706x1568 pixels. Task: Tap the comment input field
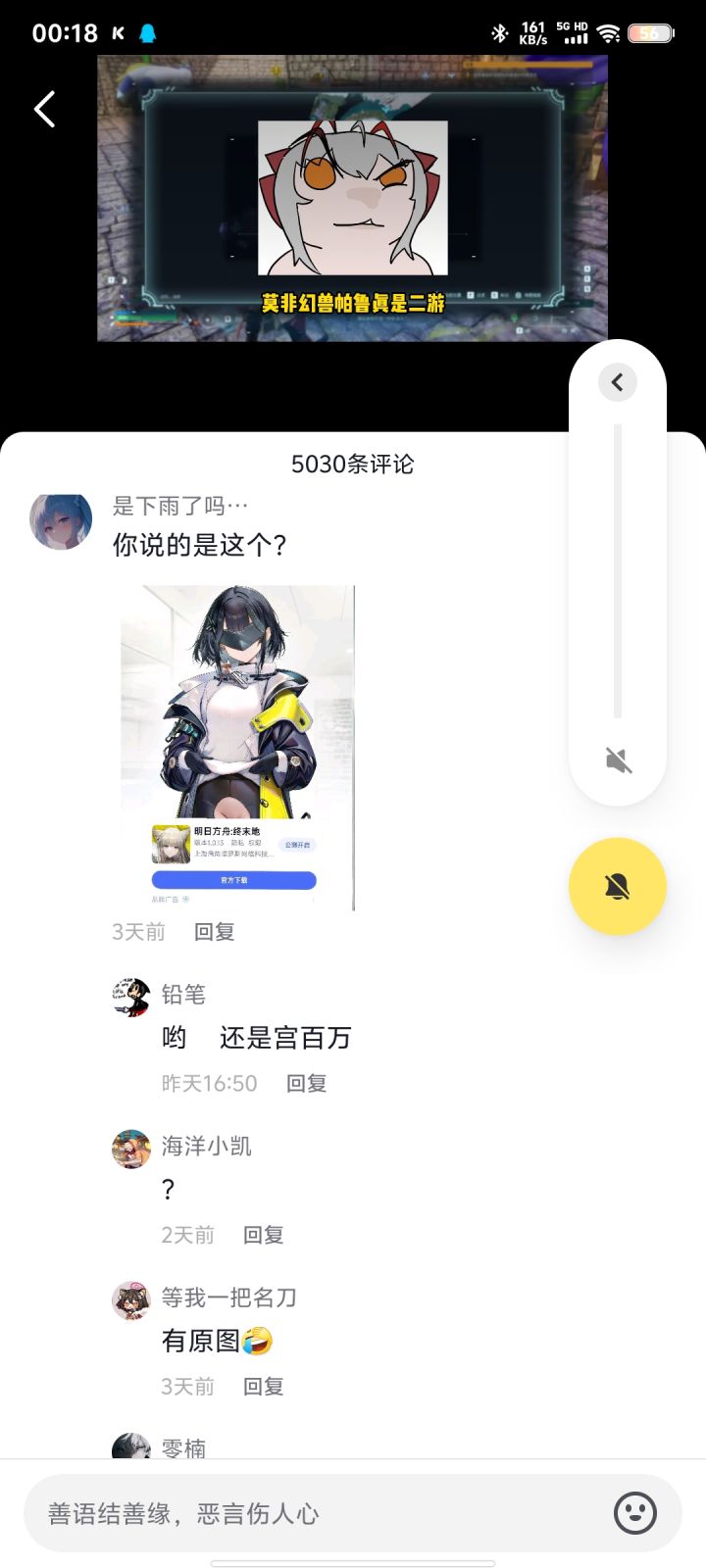(294, 1513)
